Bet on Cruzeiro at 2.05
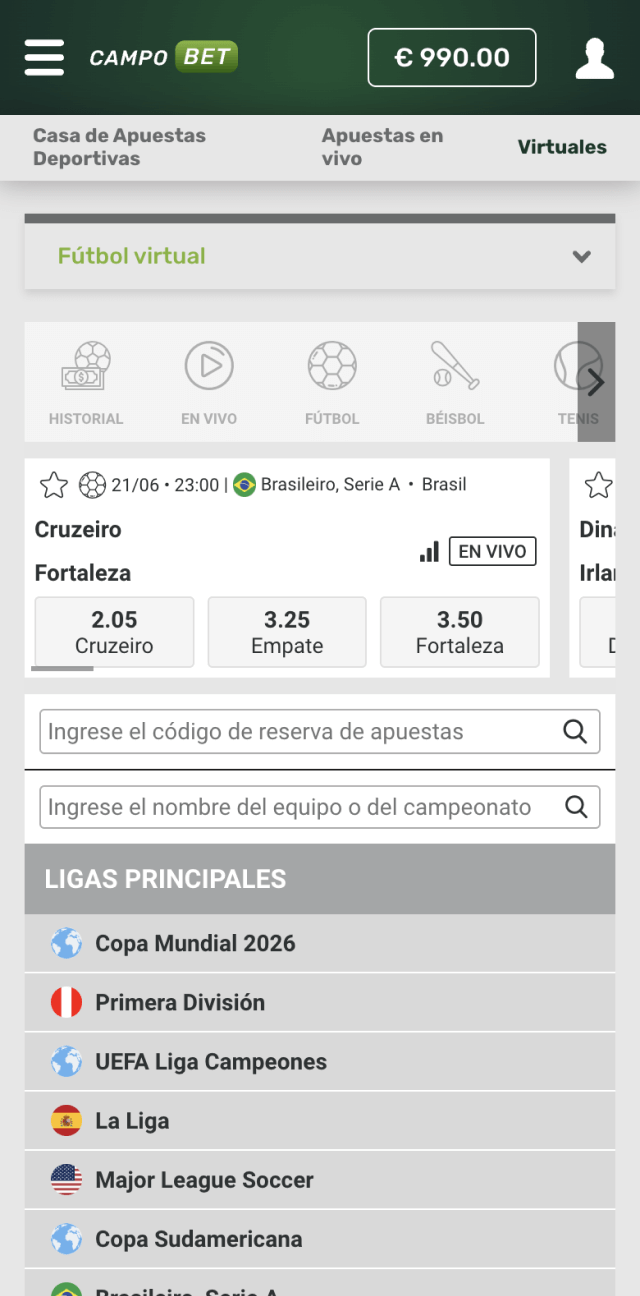The height and width of the screenshot is (1296, 640). [114, 632]
